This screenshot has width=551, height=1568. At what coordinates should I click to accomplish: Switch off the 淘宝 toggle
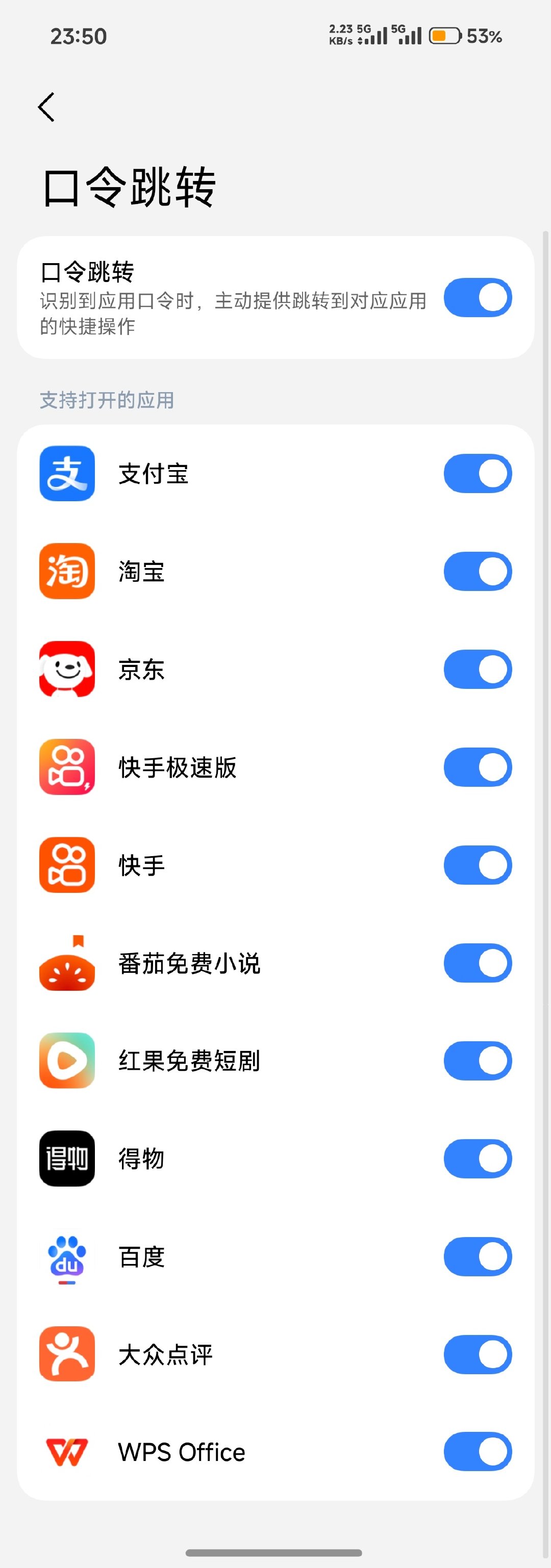pyautogui.click(x=478, y=571)
